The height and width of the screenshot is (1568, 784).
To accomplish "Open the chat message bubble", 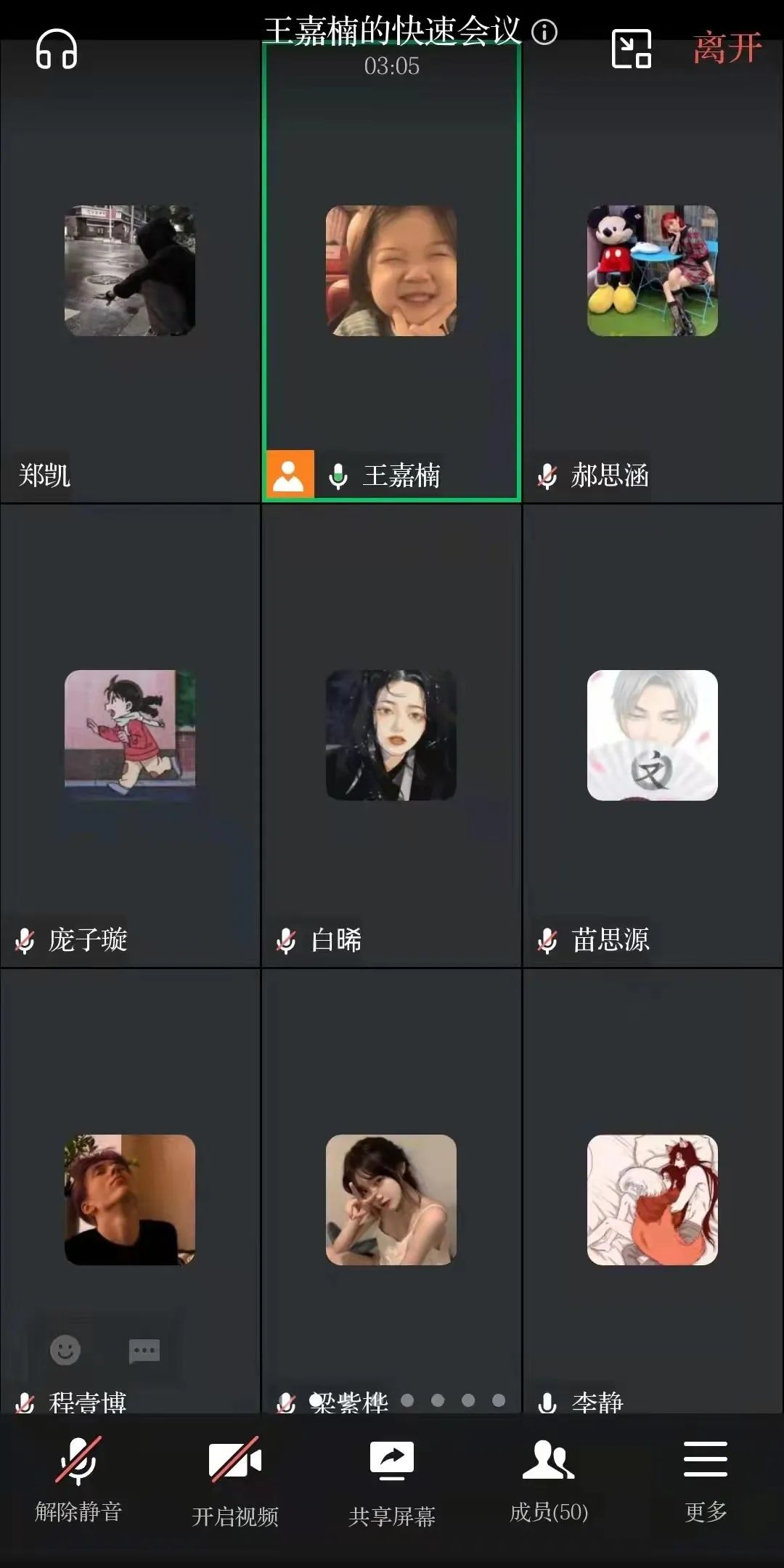I will [144, 1351].
